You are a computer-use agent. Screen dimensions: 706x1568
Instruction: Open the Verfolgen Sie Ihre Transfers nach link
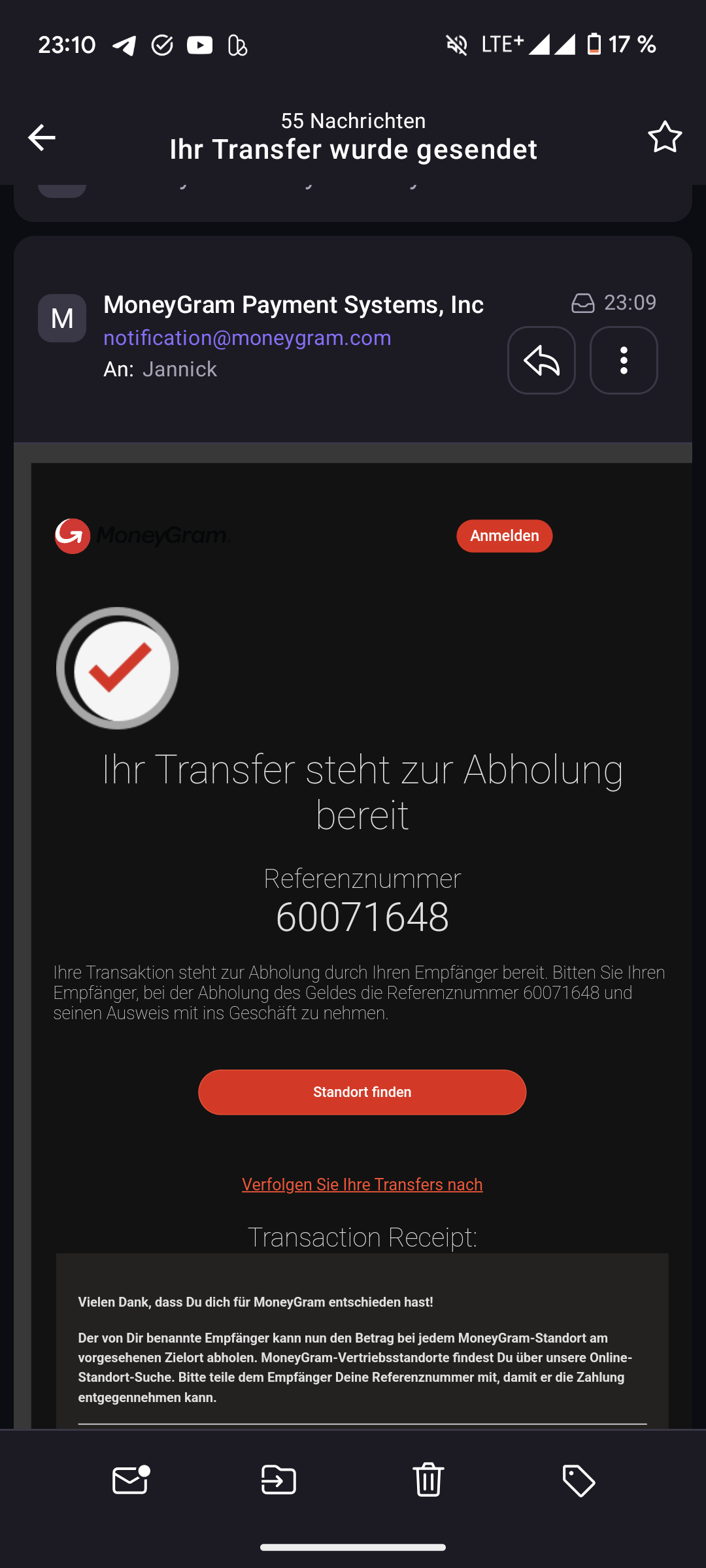(x=362, y=1184)
